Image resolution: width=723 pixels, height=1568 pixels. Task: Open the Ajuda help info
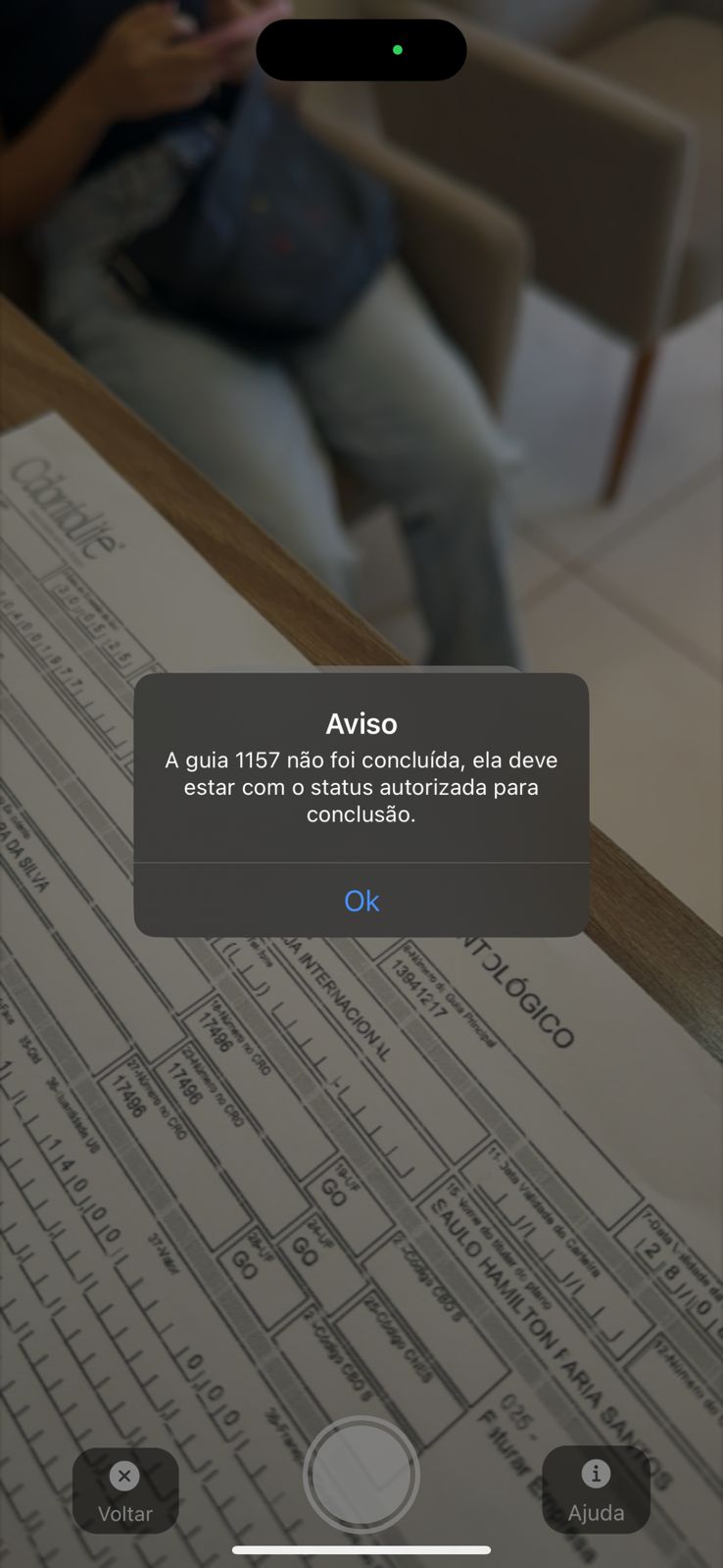[596, 1490]
